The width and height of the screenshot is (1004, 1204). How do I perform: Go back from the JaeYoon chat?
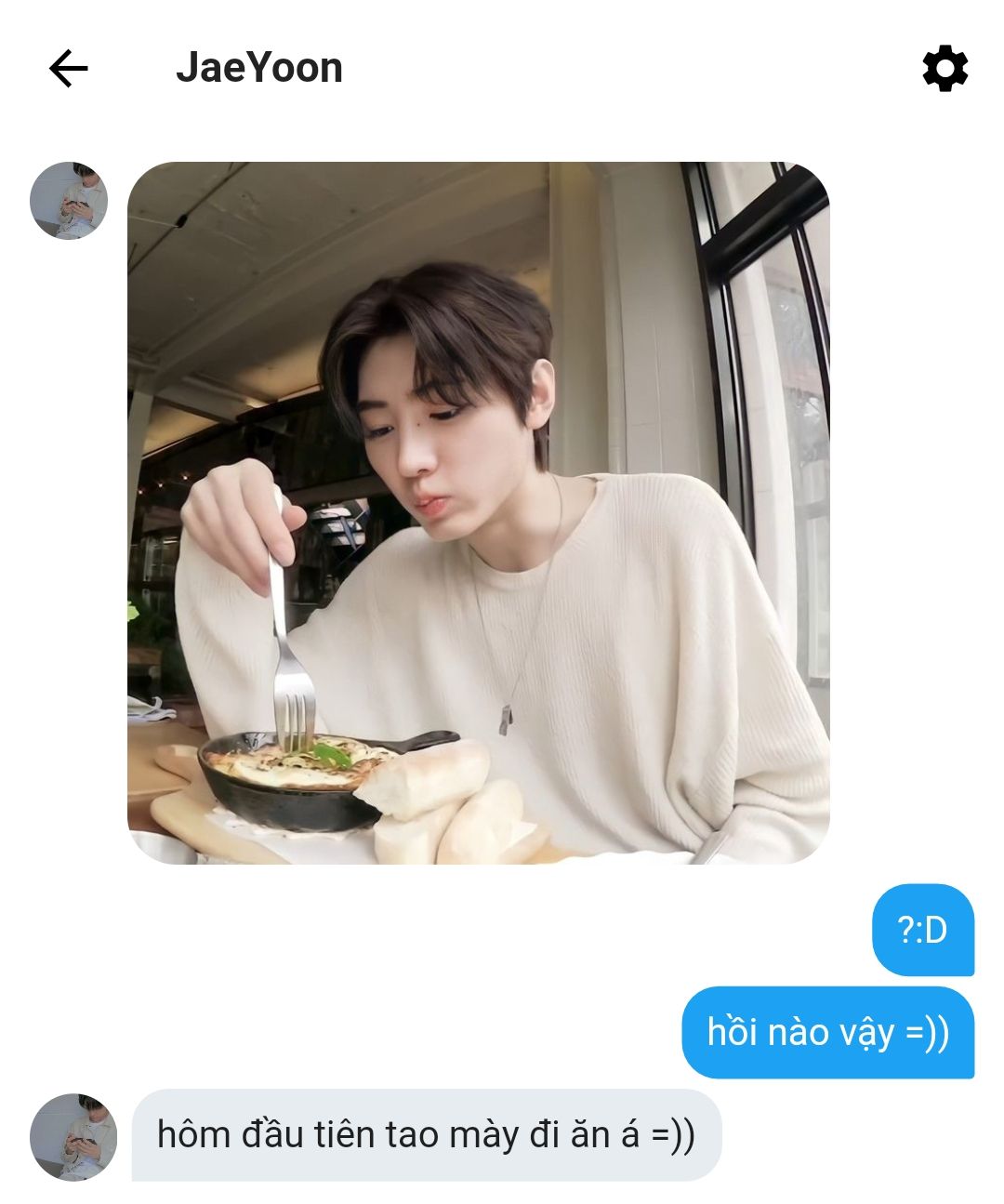[68, 68]
